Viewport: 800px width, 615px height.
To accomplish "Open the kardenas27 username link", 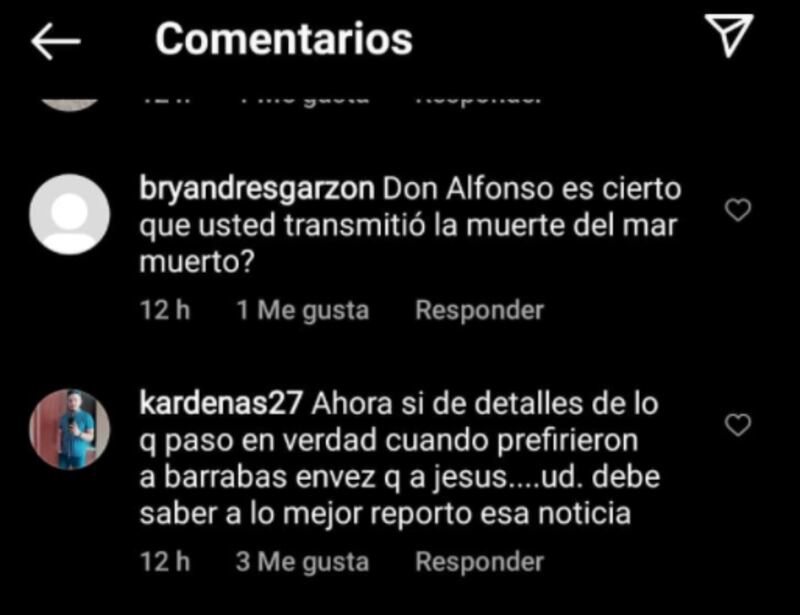I will pyautogui.click(x=220, y=405).
